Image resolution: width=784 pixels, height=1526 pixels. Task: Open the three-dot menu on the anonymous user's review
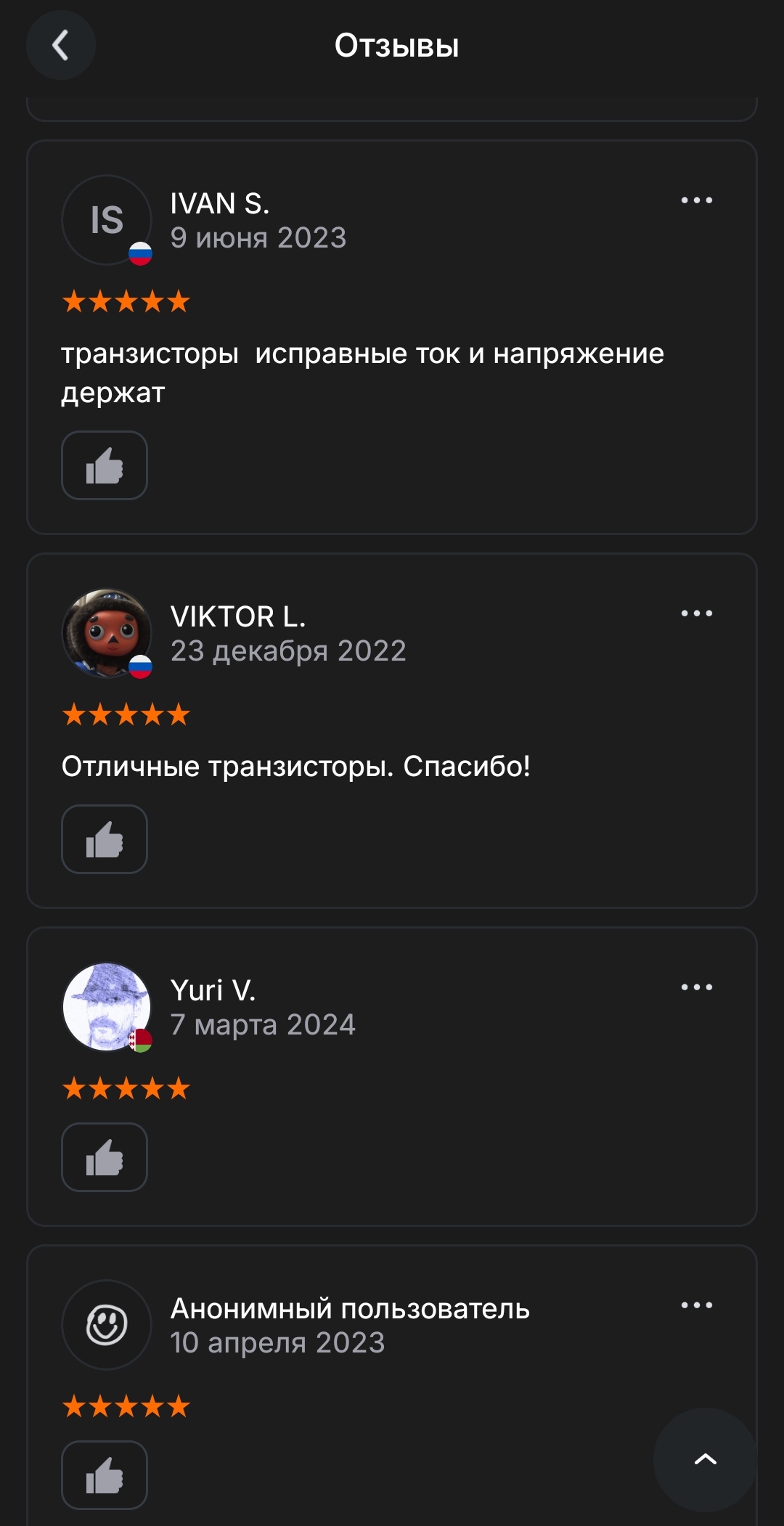point(696,1305)
